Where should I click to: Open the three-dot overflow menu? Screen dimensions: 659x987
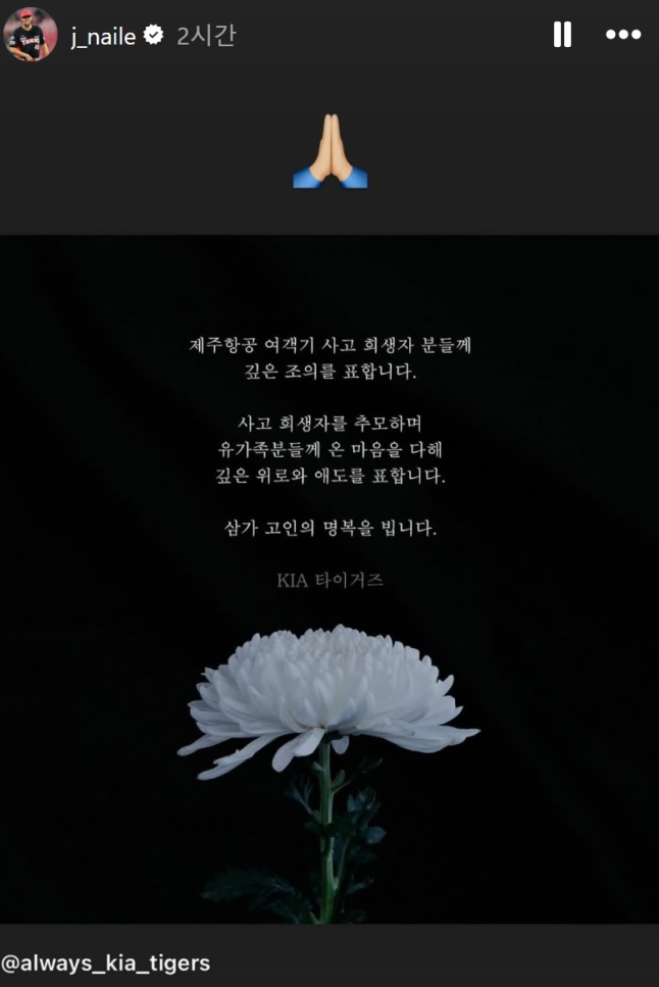pyautogui.click(x=623, y=35)
